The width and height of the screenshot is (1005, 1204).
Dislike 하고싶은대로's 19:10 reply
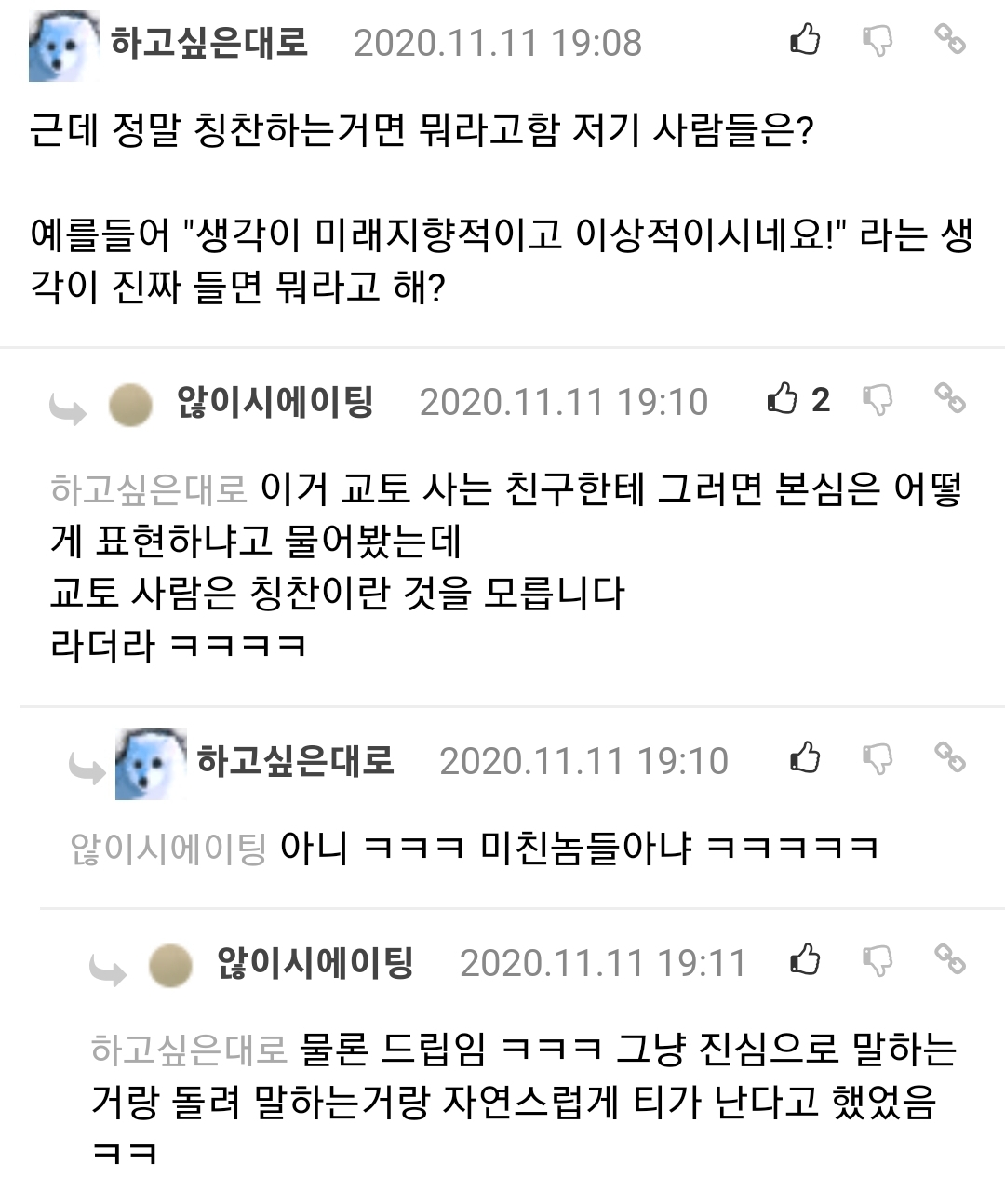877,759
